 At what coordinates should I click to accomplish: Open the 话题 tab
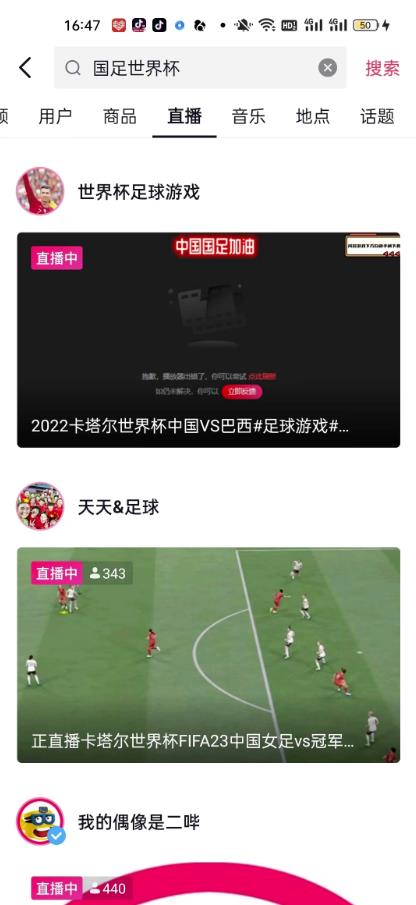point(377,116)
